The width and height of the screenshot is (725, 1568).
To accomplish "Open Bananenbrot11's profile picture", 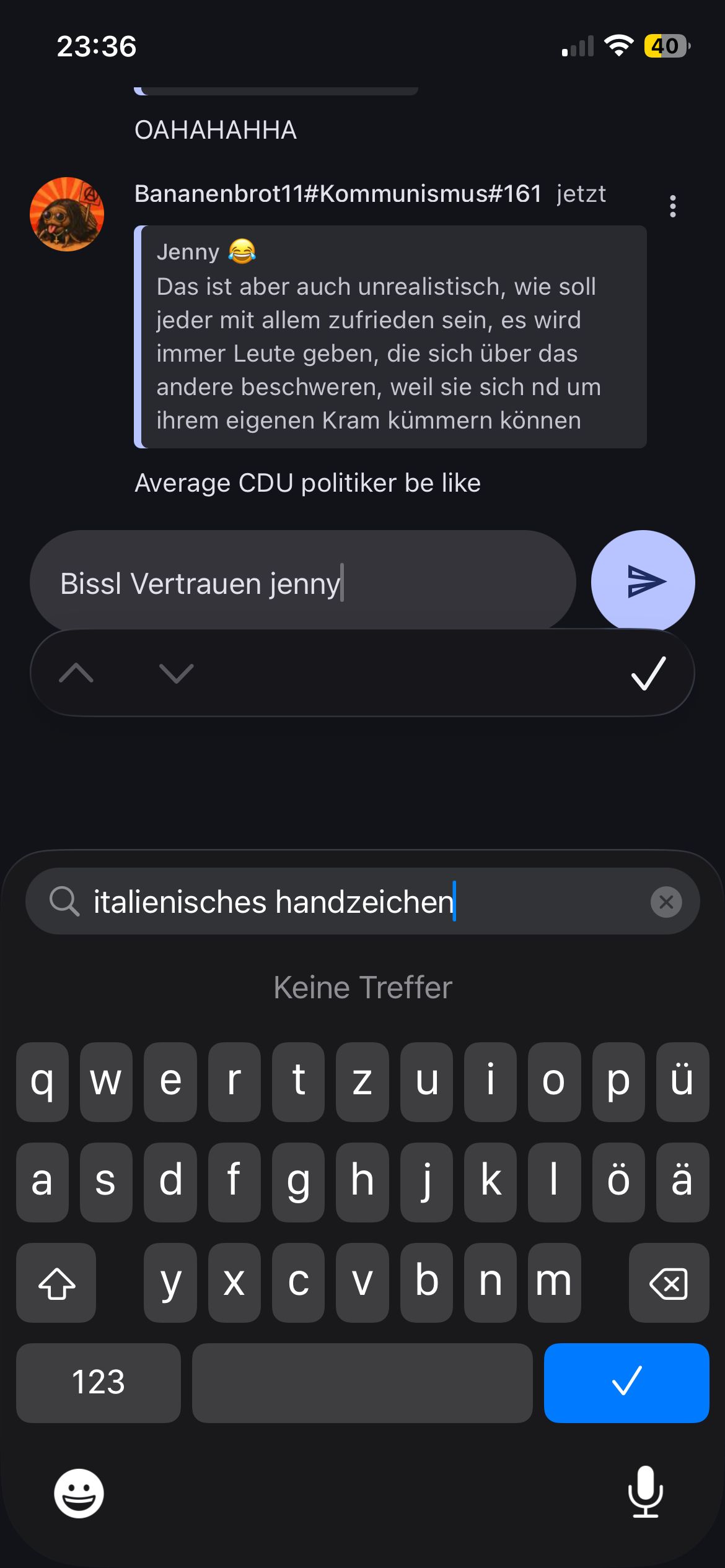I will (x=67, y=214).
